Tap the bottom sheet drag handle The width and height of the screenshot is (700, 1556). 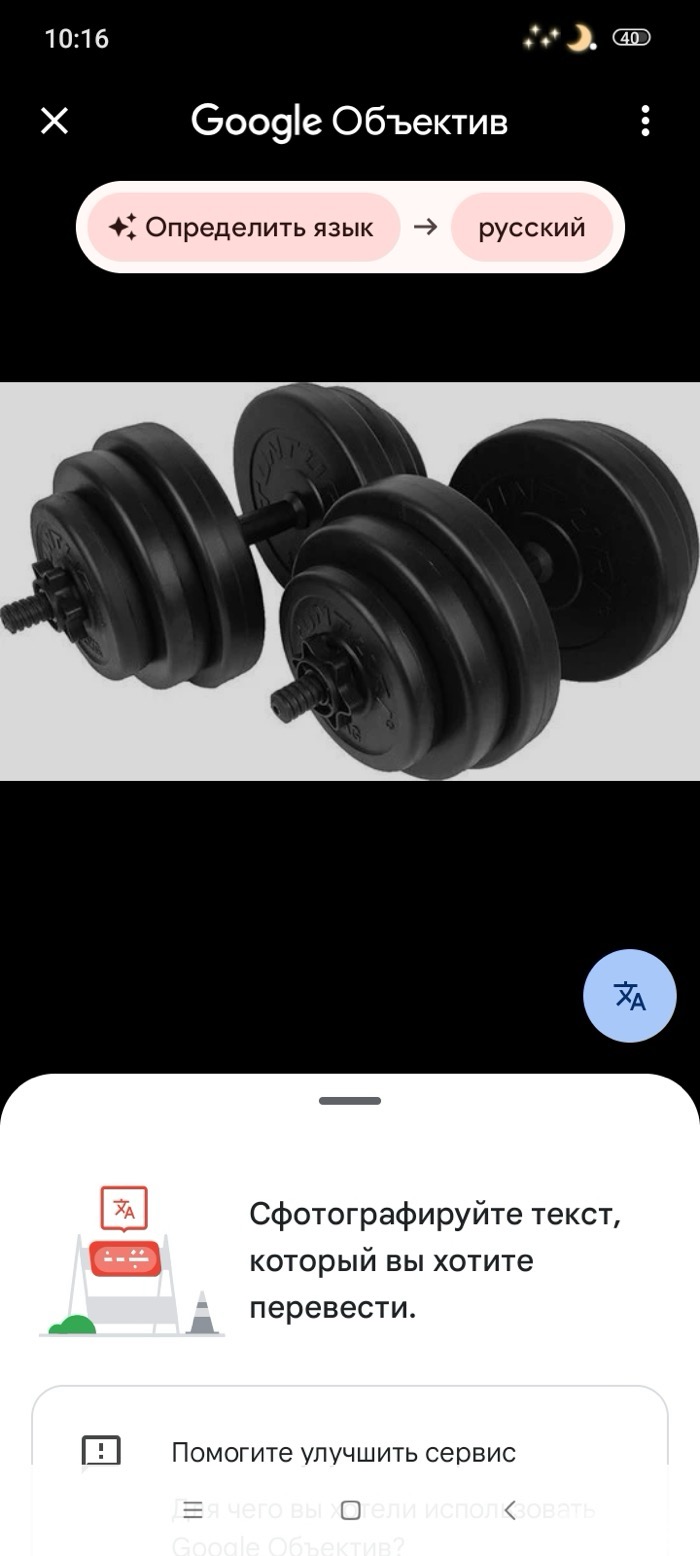click(x=350, y=1101)
